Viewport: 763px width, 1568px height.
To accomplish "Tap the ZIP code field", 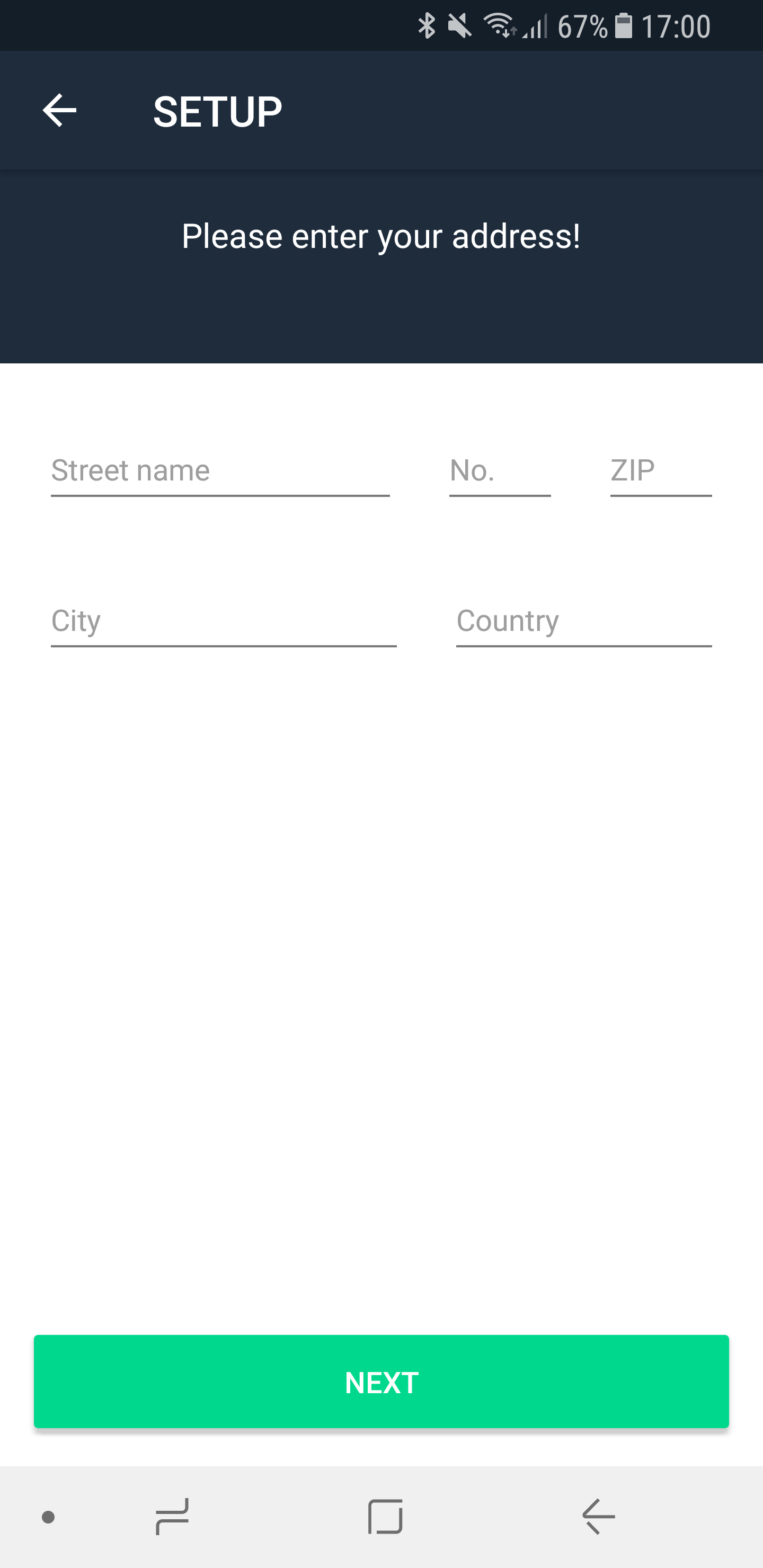I will [660, 471].
